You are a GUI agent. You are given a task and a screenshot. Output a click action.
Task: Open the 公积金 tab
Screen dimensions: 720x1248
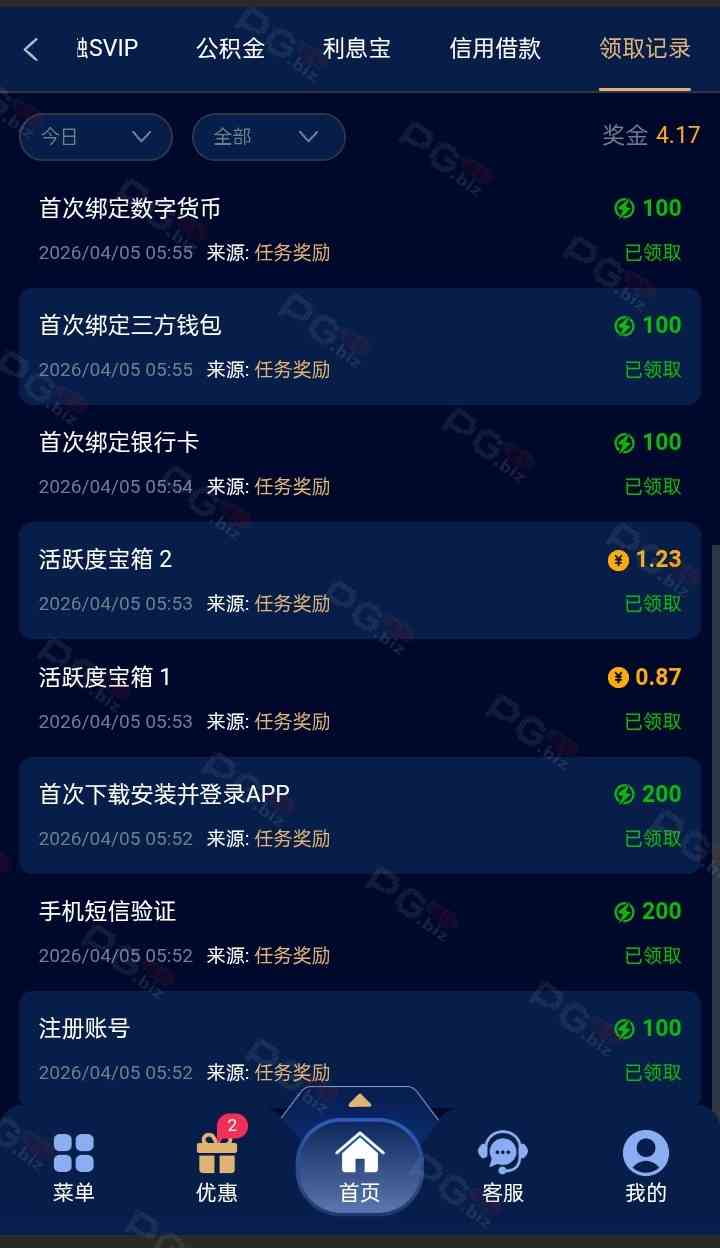coord(231,48)
